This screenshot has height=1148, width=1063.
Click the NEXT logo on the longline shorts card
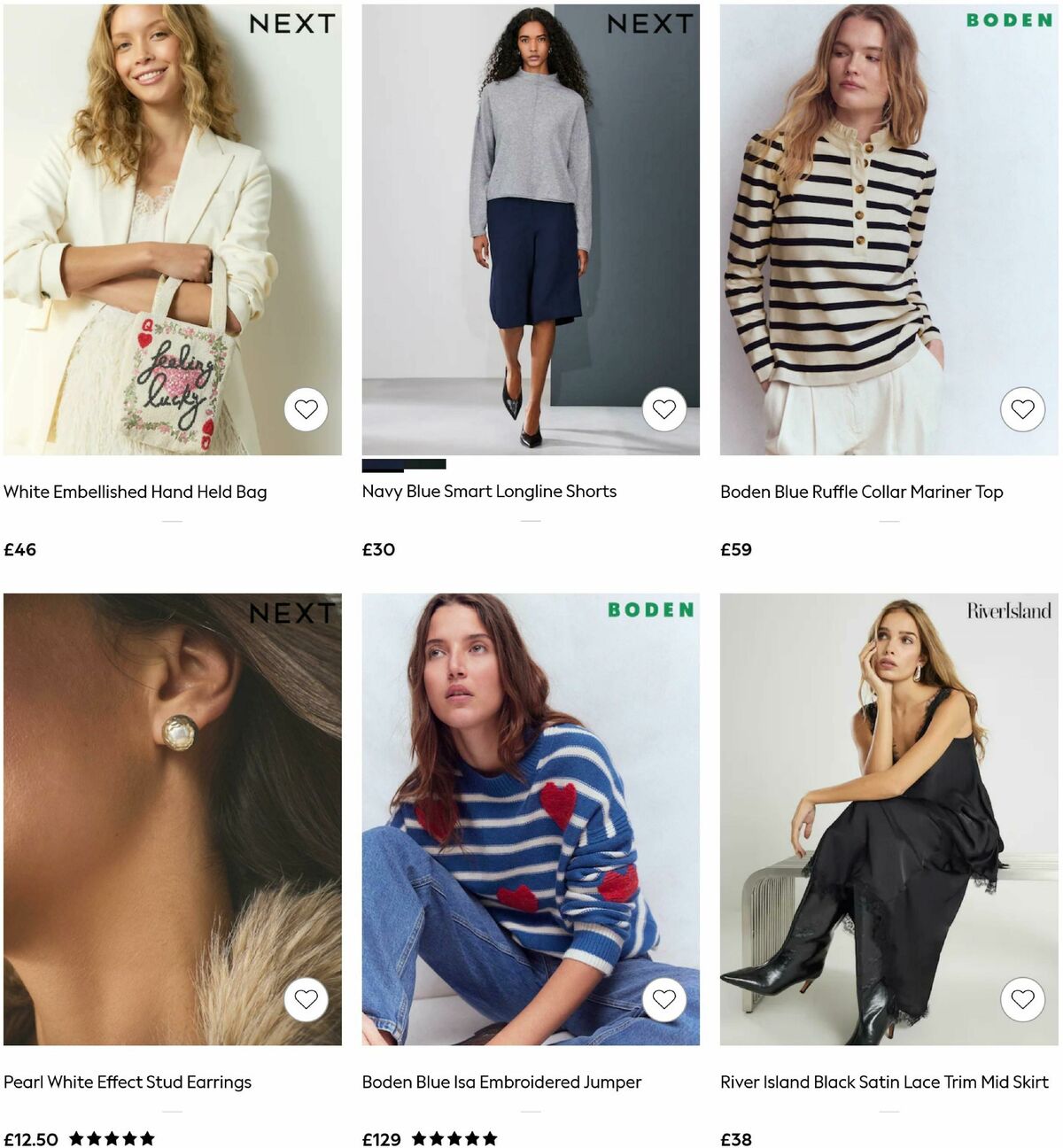point(651,24)
